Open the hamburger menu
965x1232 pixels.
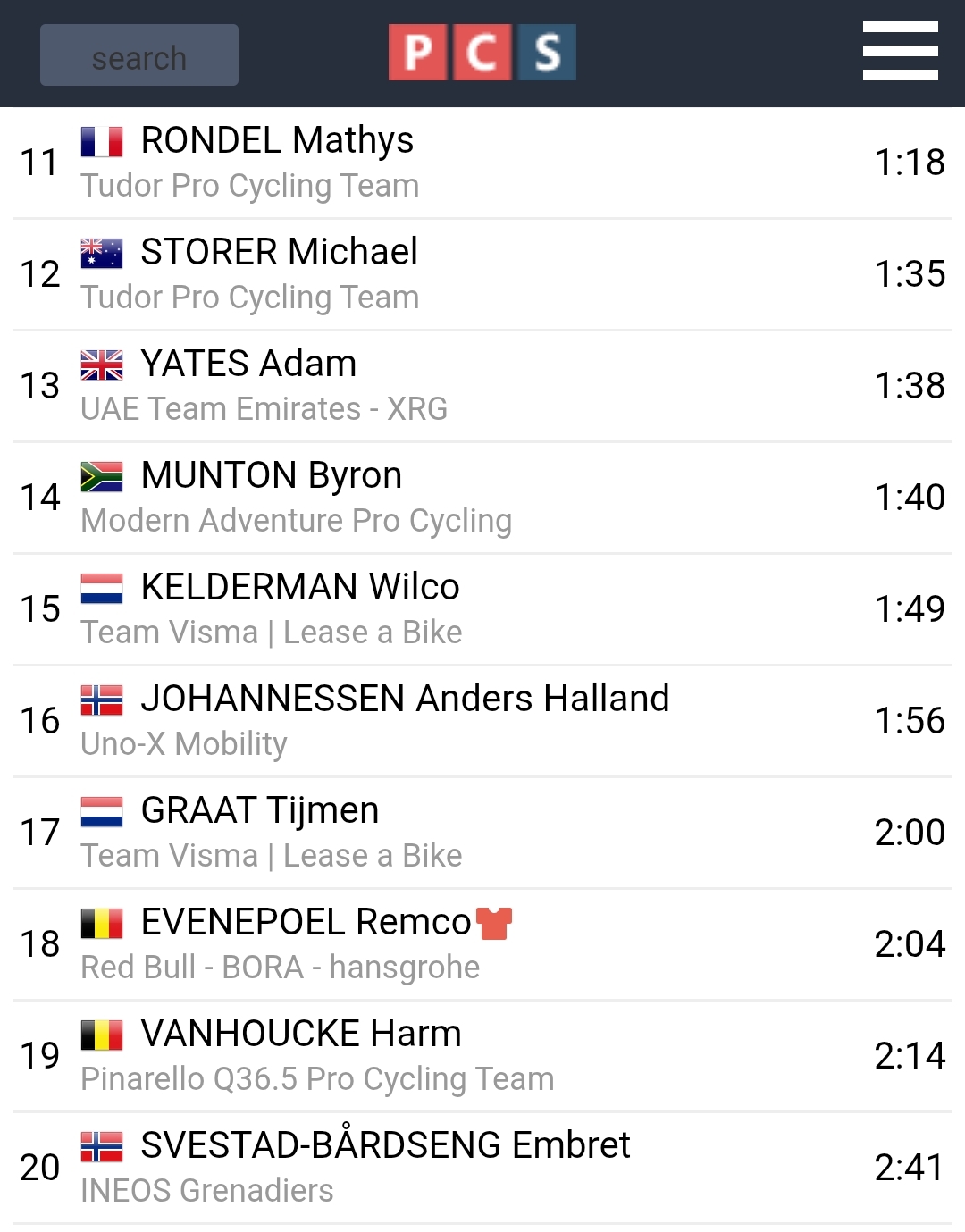(900, 52)
